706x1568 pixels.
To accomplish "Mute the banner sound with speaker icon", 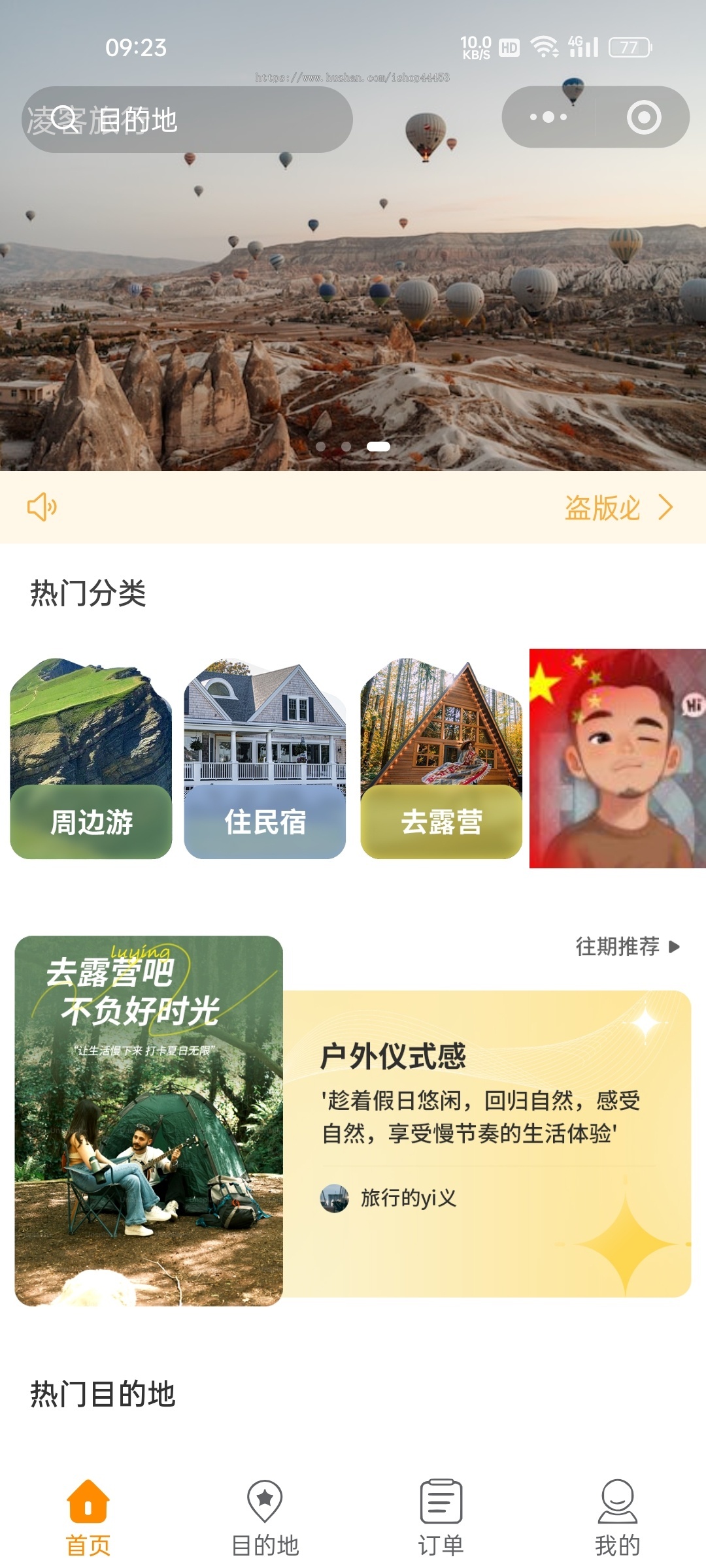I will click(x=43, y=508).
